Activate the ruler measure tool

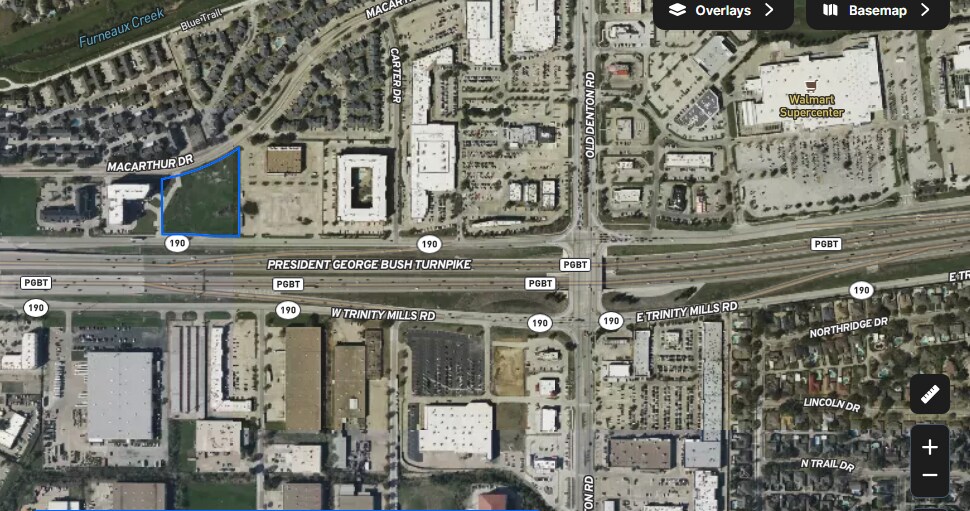[929, 394]
